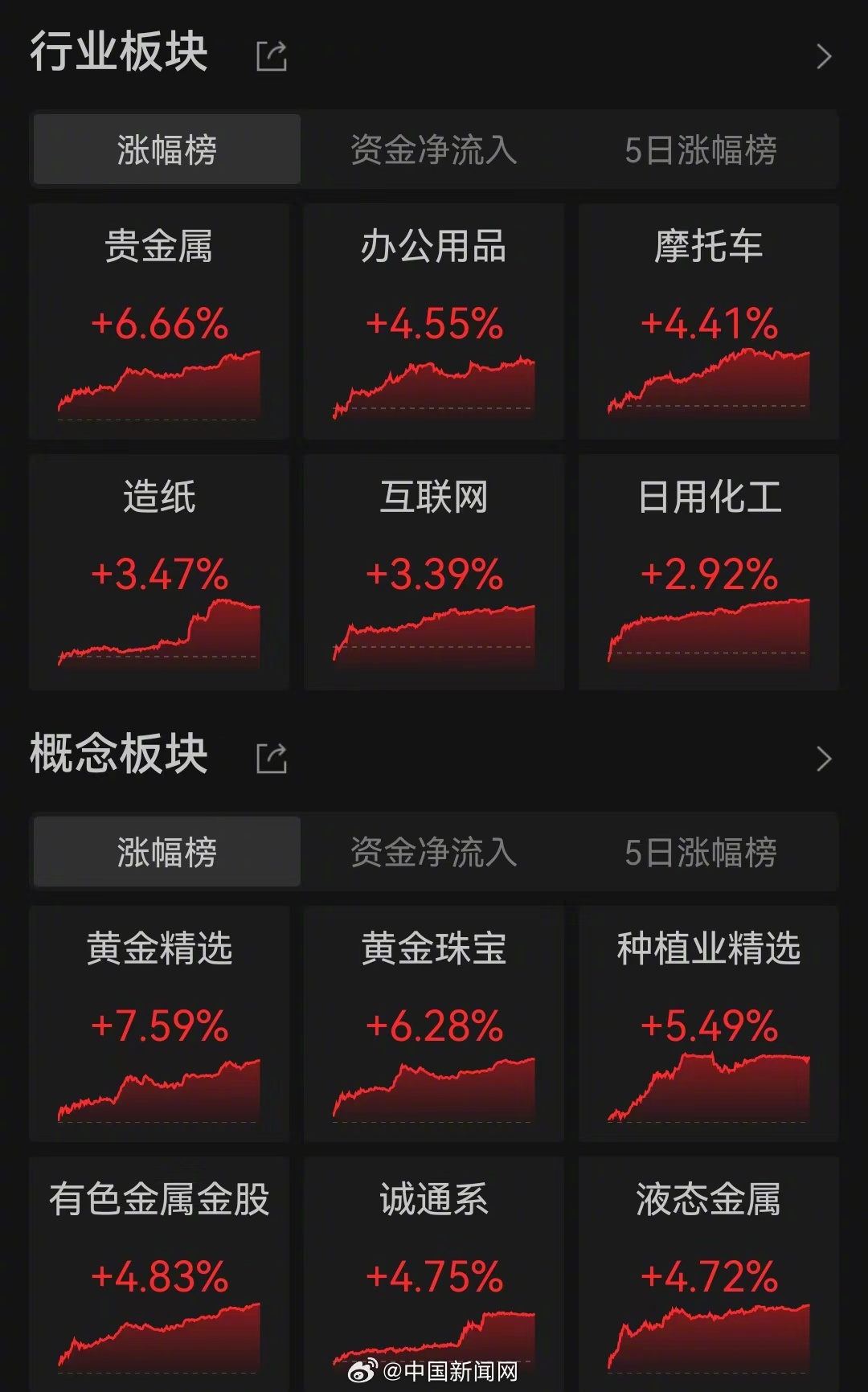Open the 日用化工 sector card

point(709,571)
